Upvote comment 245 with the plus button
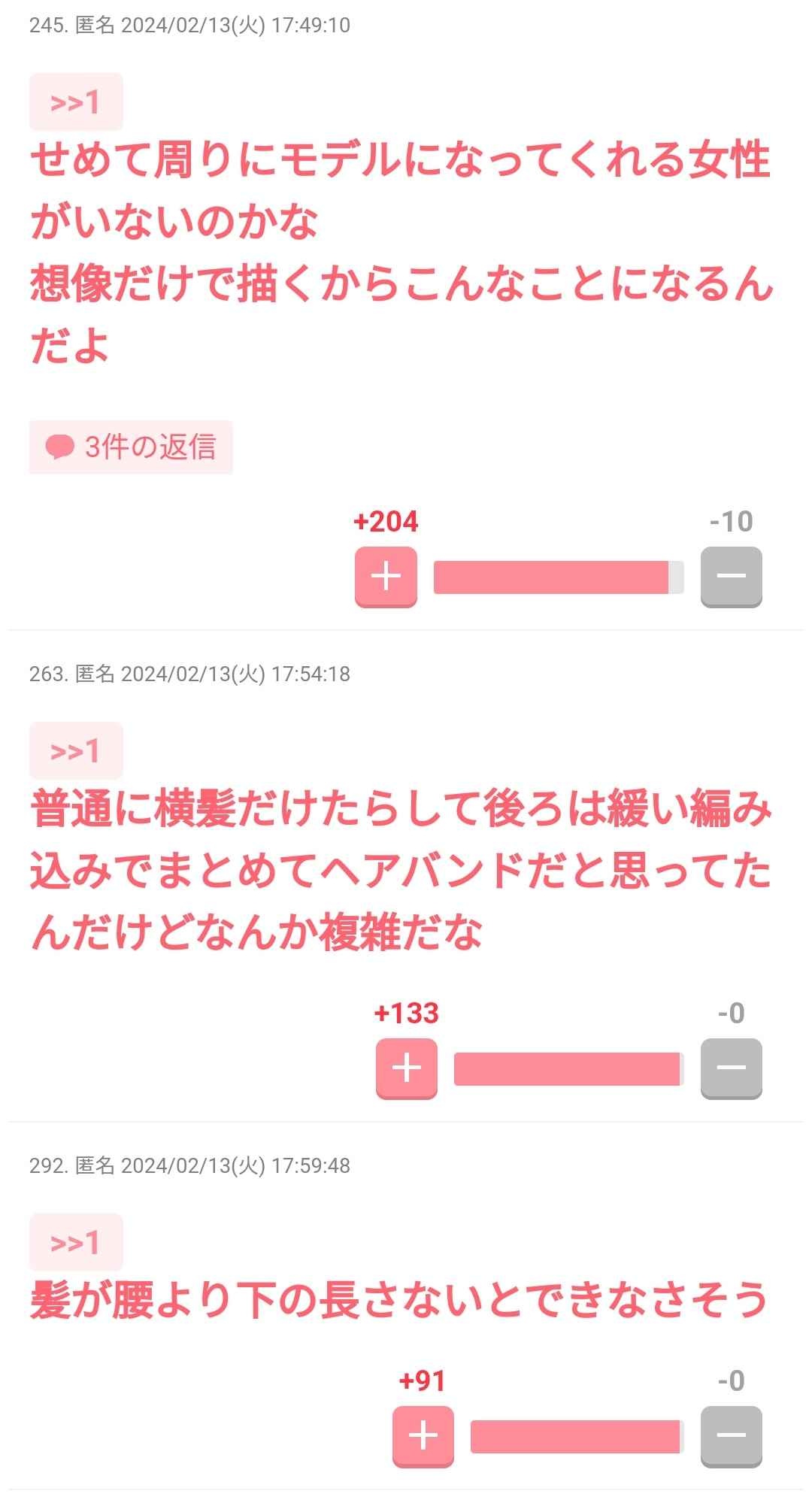The height and width of the screenshot is (1506, 812). pos(386,577)
